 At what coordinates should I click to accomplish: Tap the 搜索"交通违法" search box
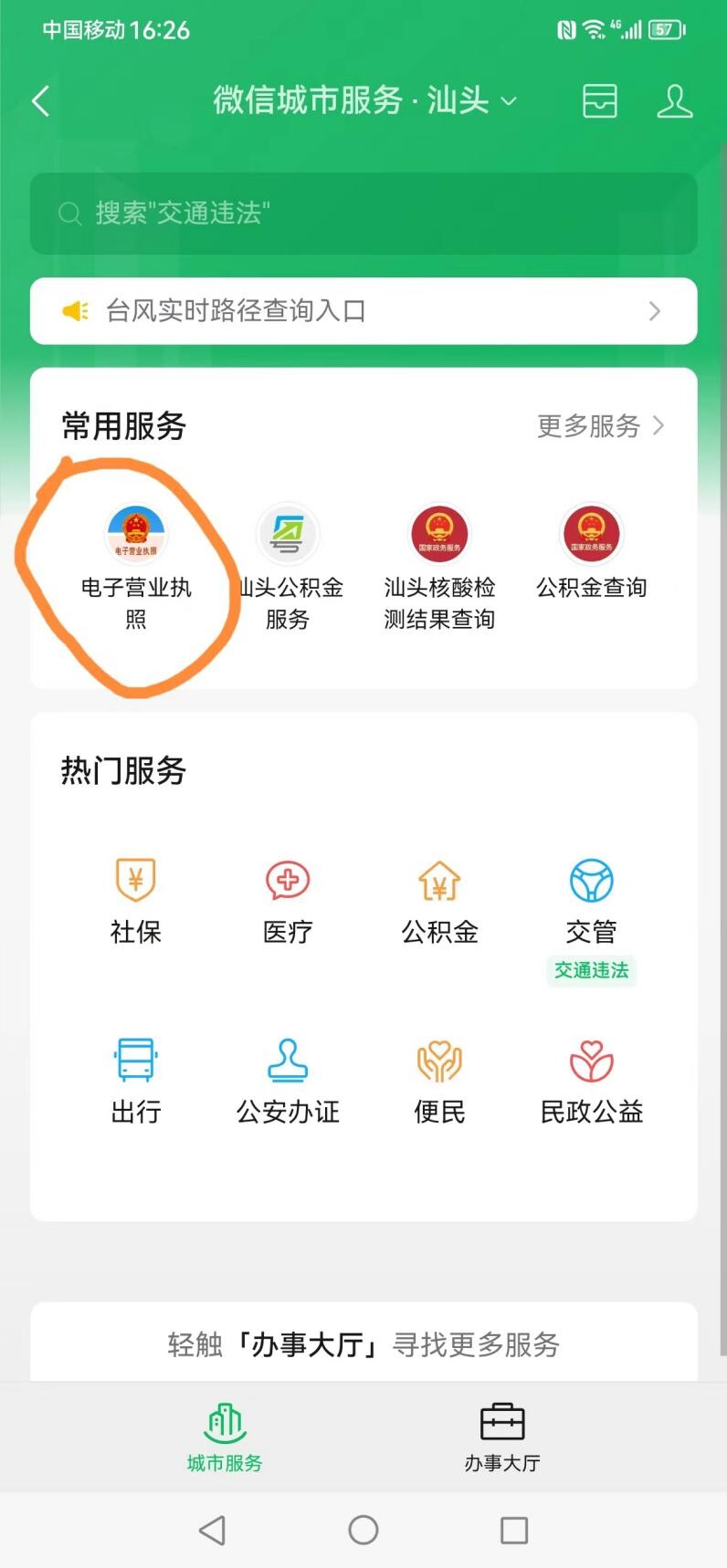pyautogui.click(x=363, y=214)
